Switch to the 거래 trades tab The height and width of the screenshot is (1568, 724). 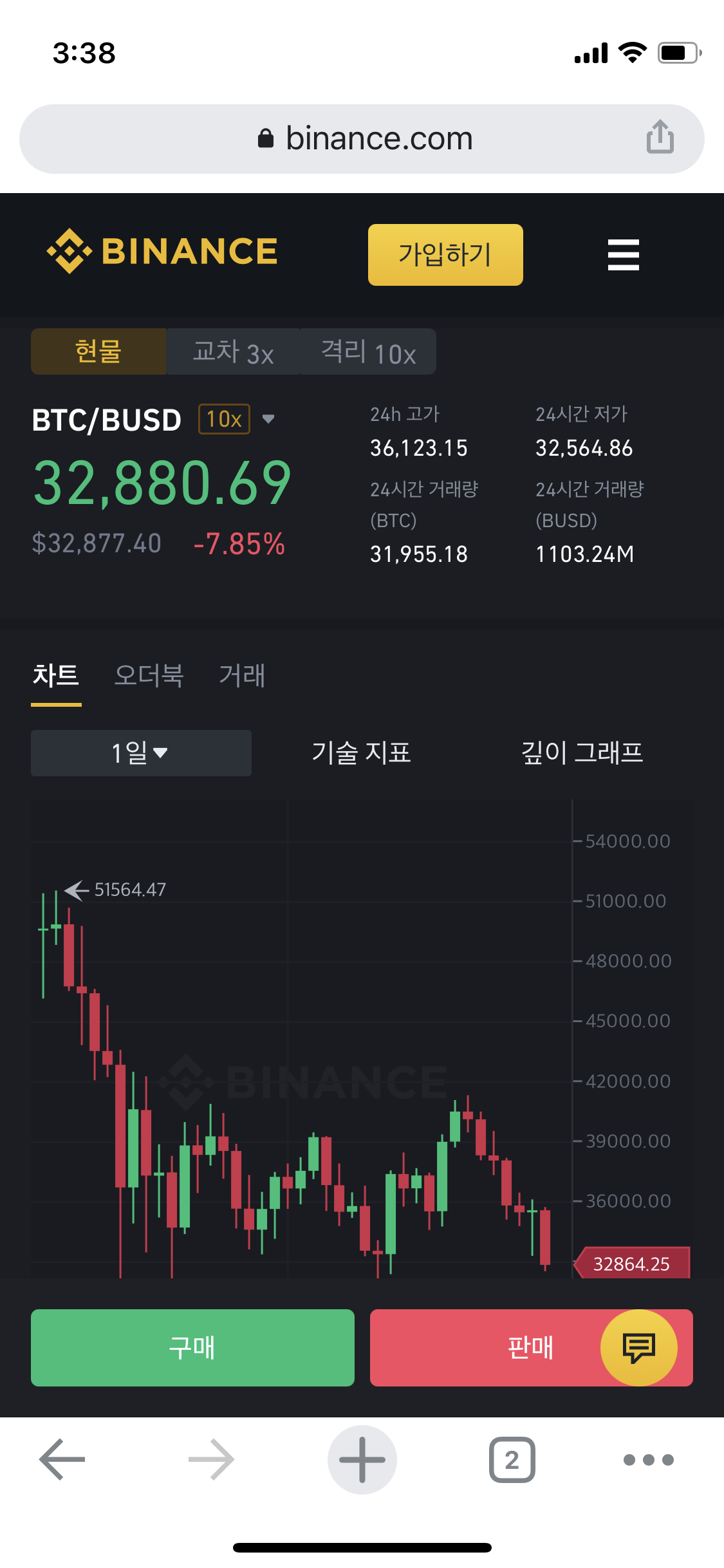click(242, 675)
